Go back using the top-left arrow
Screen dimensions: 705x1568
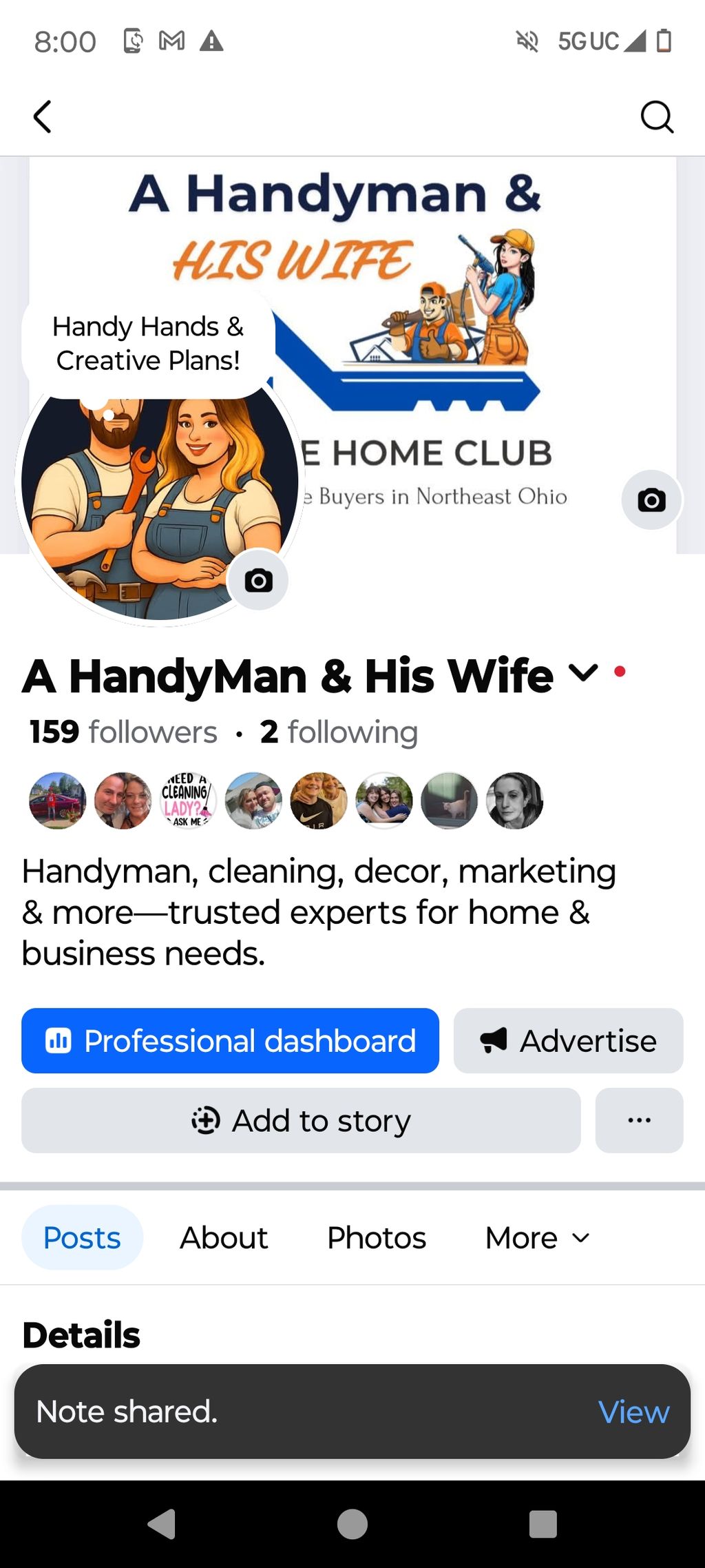tap(43, 116)
